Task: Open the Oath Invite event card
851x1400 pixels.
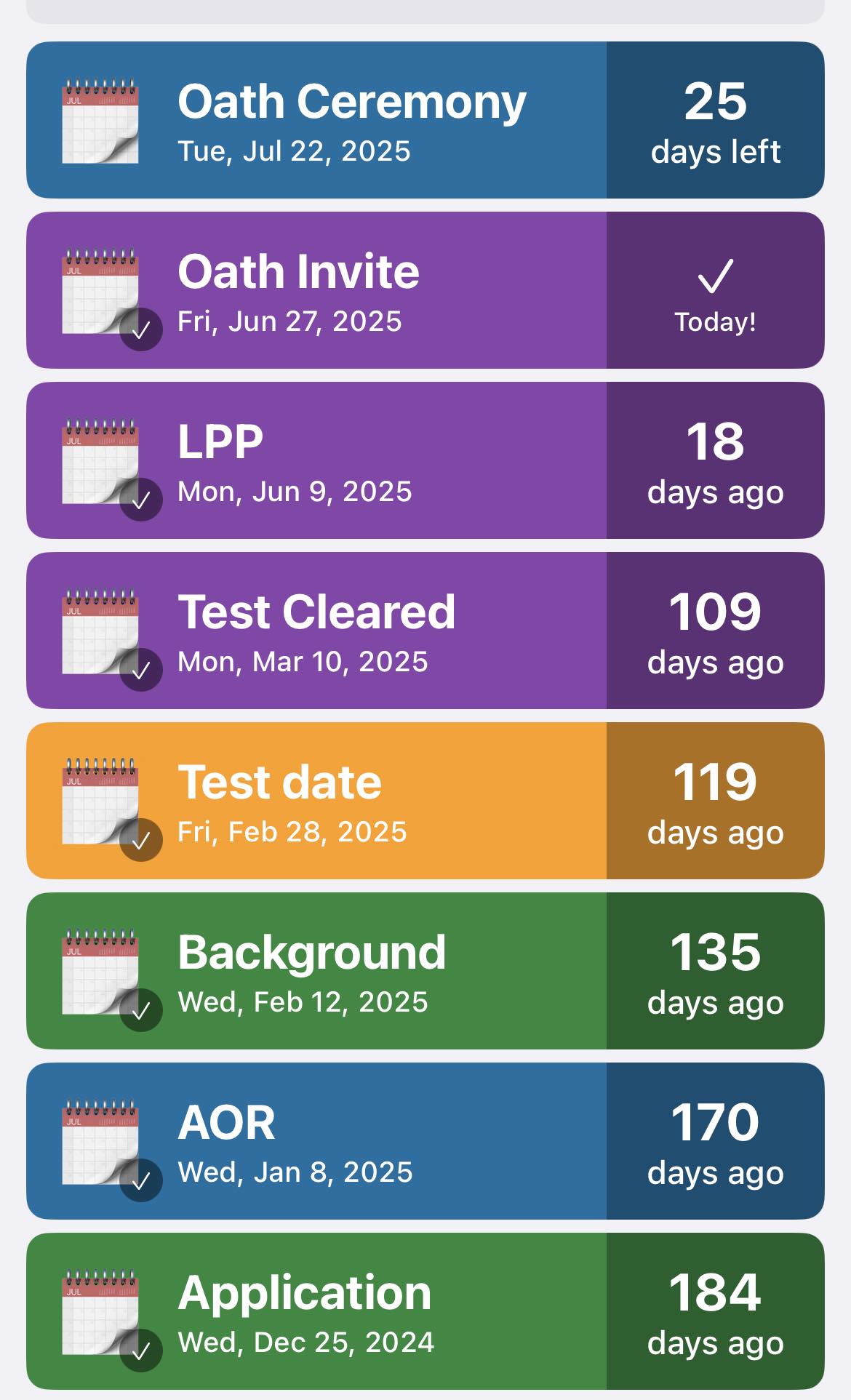Action: pos(425,290)
